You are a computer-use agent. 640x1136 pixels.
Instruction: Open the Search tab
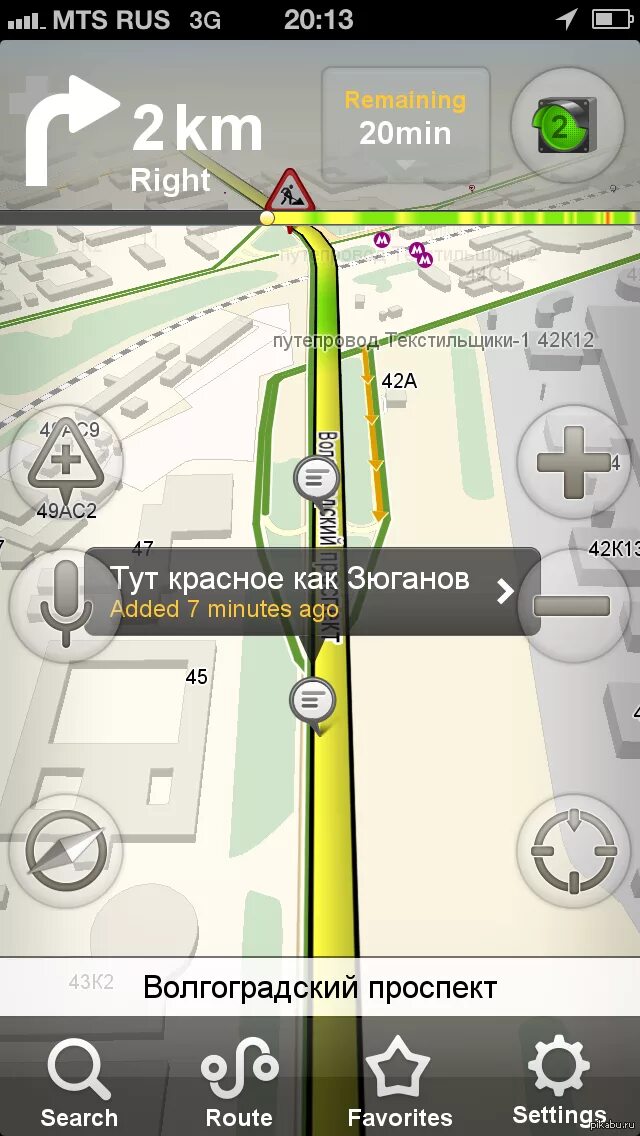click(79, 1080)
